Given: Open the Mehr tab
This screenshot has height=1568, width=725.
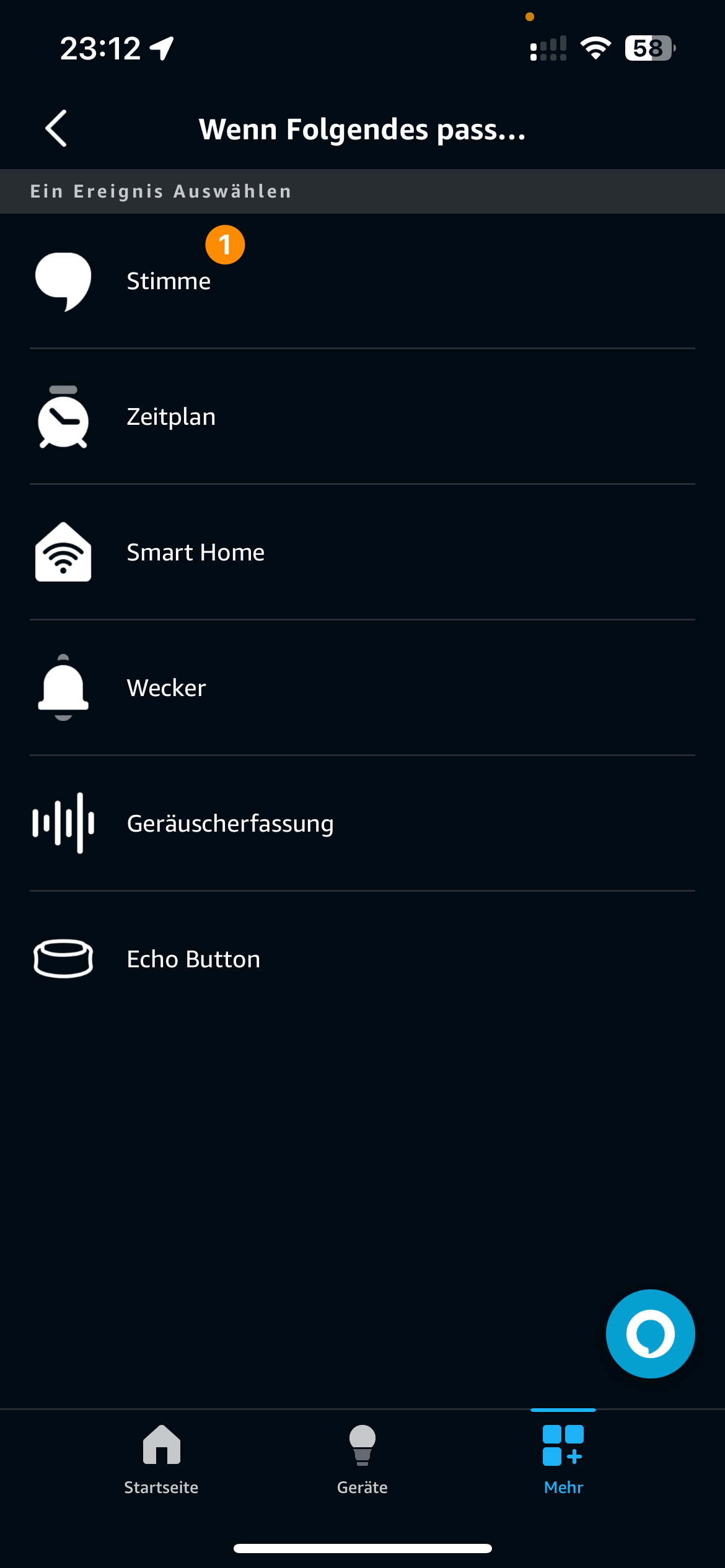Looking at the screenshot, I should pos(563,1460).
